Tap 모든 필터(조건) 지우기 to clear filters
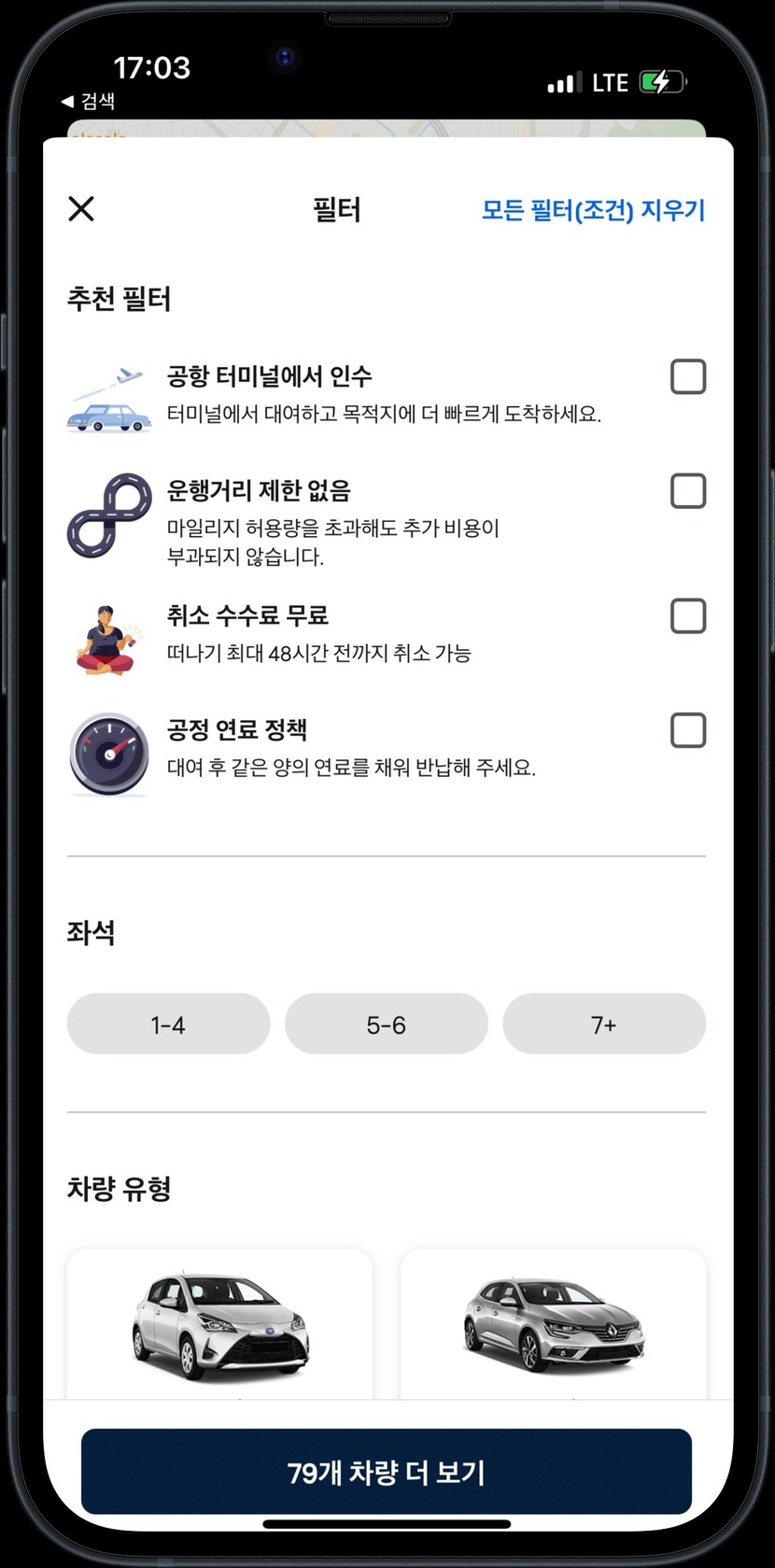The height and width of the screenshot is (1568, 775). click(593, 210)
